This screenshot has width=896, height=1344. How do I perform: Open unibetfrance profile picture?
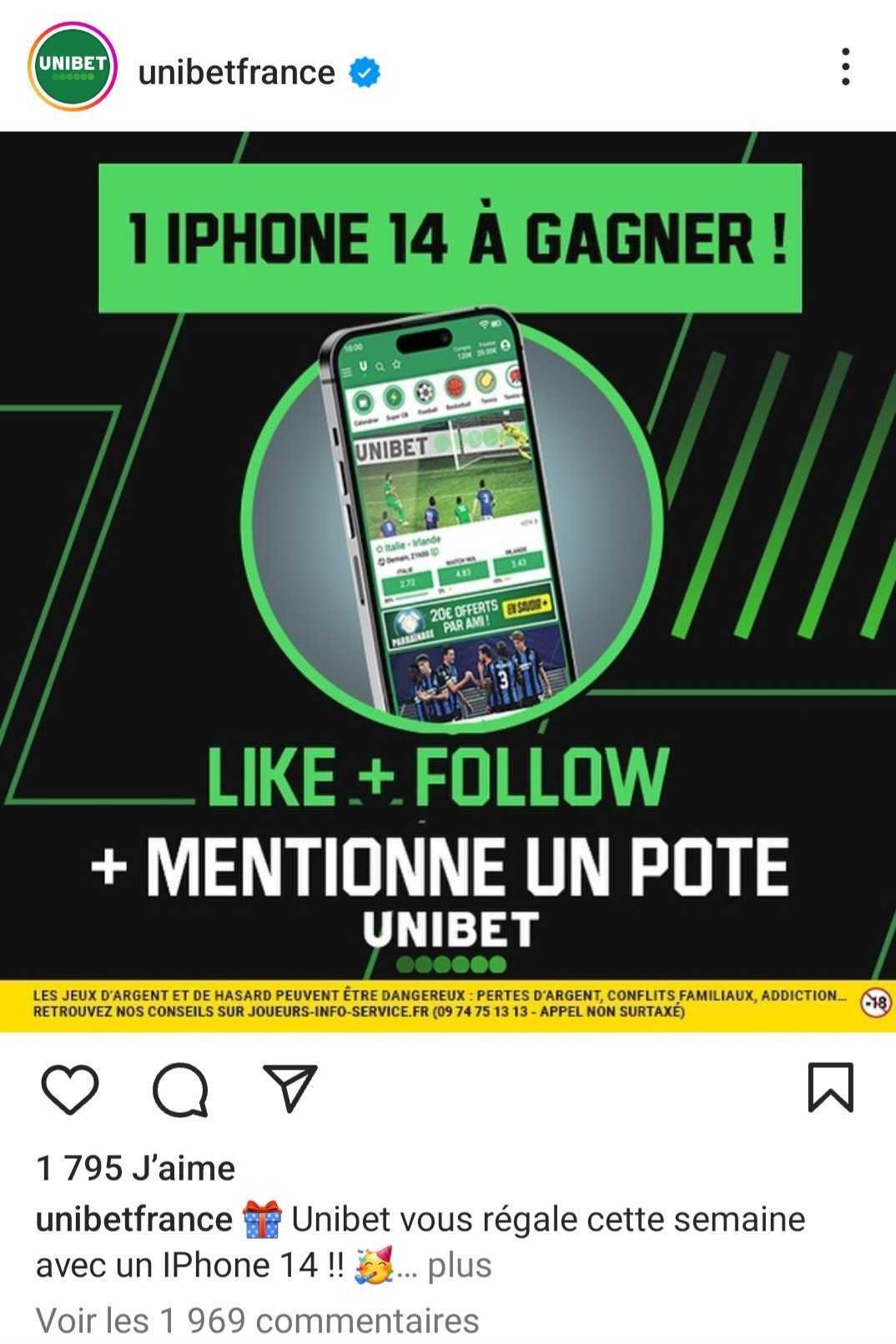point(73,67)
